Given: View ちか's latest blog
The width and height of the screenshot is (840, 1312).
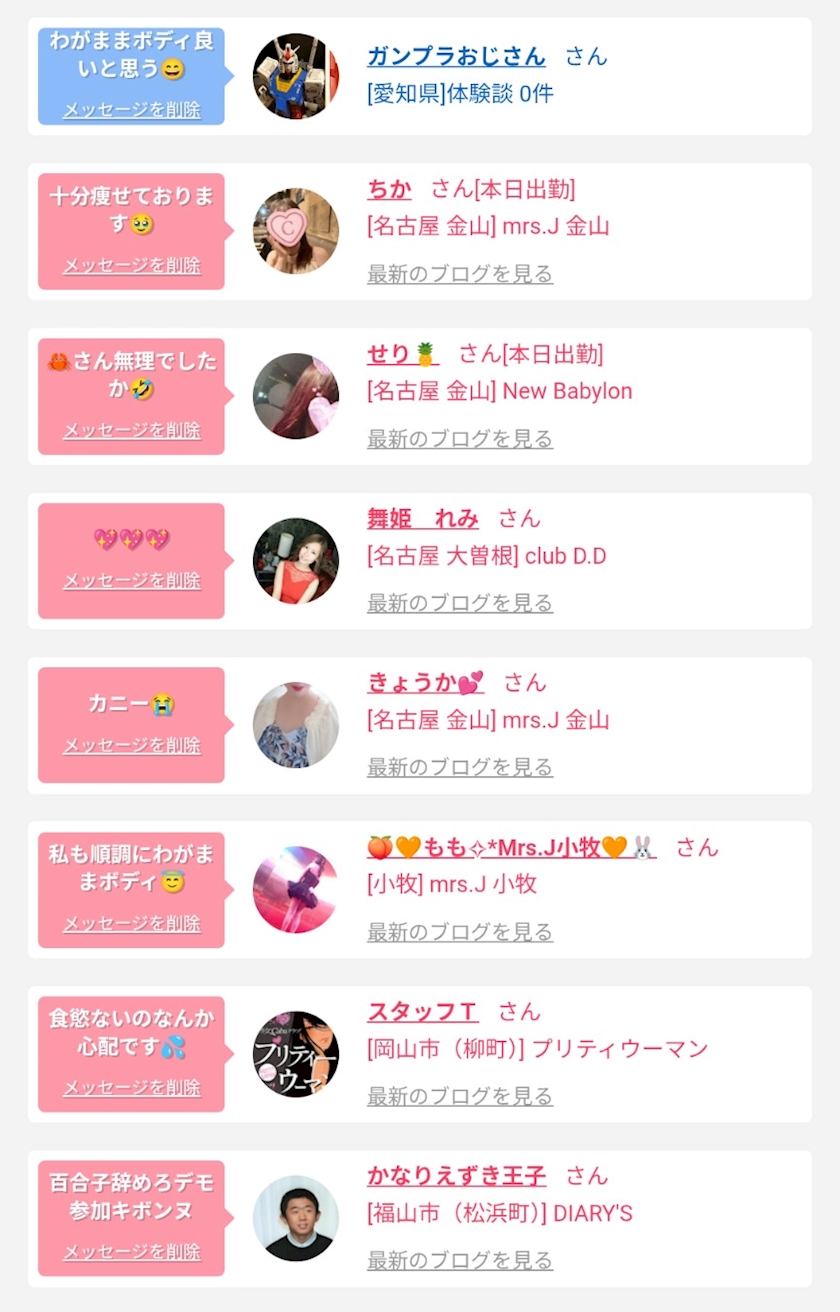Looking at the screenshot, I should point(460,274).
